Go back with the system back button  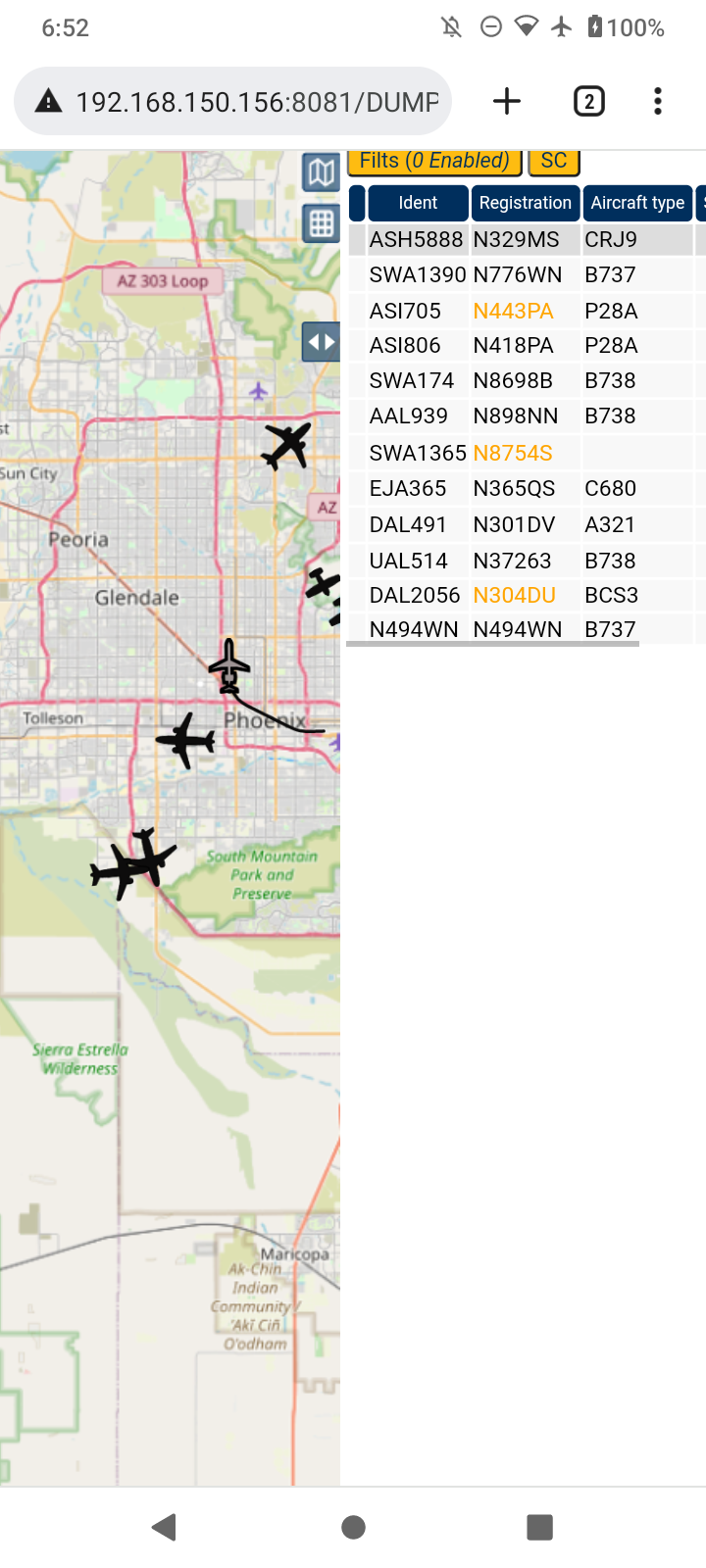pyautogui.click(x=164, y=1526)
